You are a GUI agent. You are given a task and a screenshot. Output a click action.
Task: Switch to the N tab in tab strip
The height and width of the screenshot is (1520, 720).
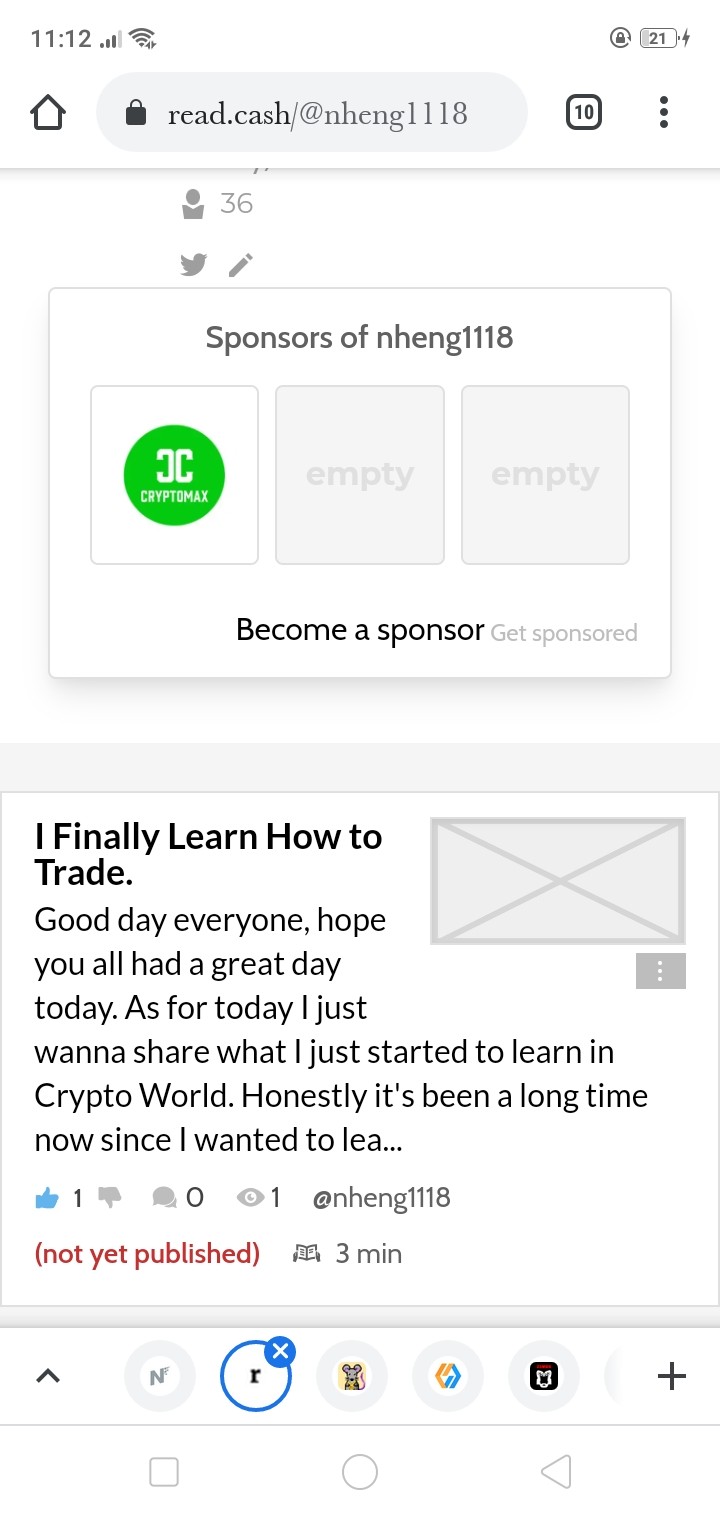[x=158, y=1376]
